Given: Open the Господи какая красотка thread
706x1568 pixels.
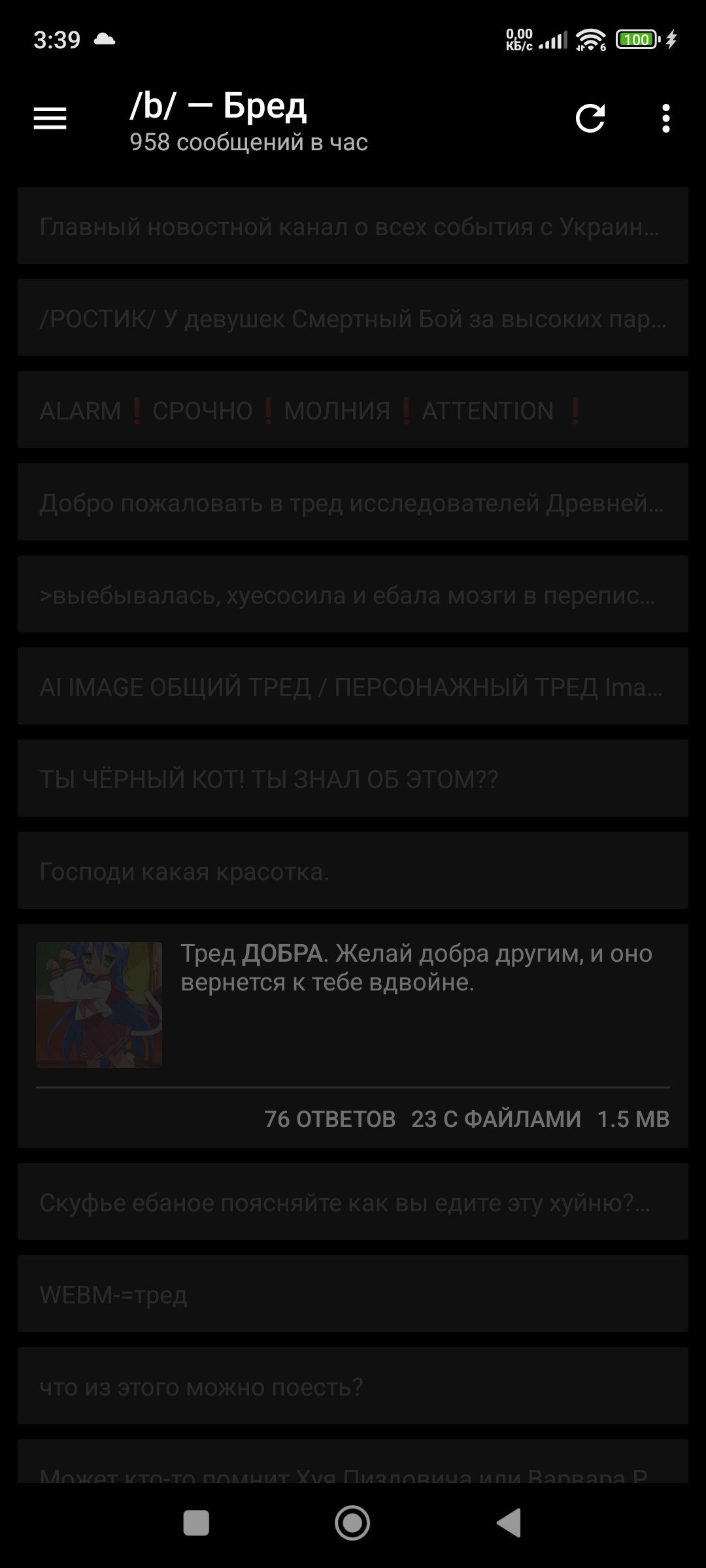Looking at the screenshot, I should tap(353, 870).
